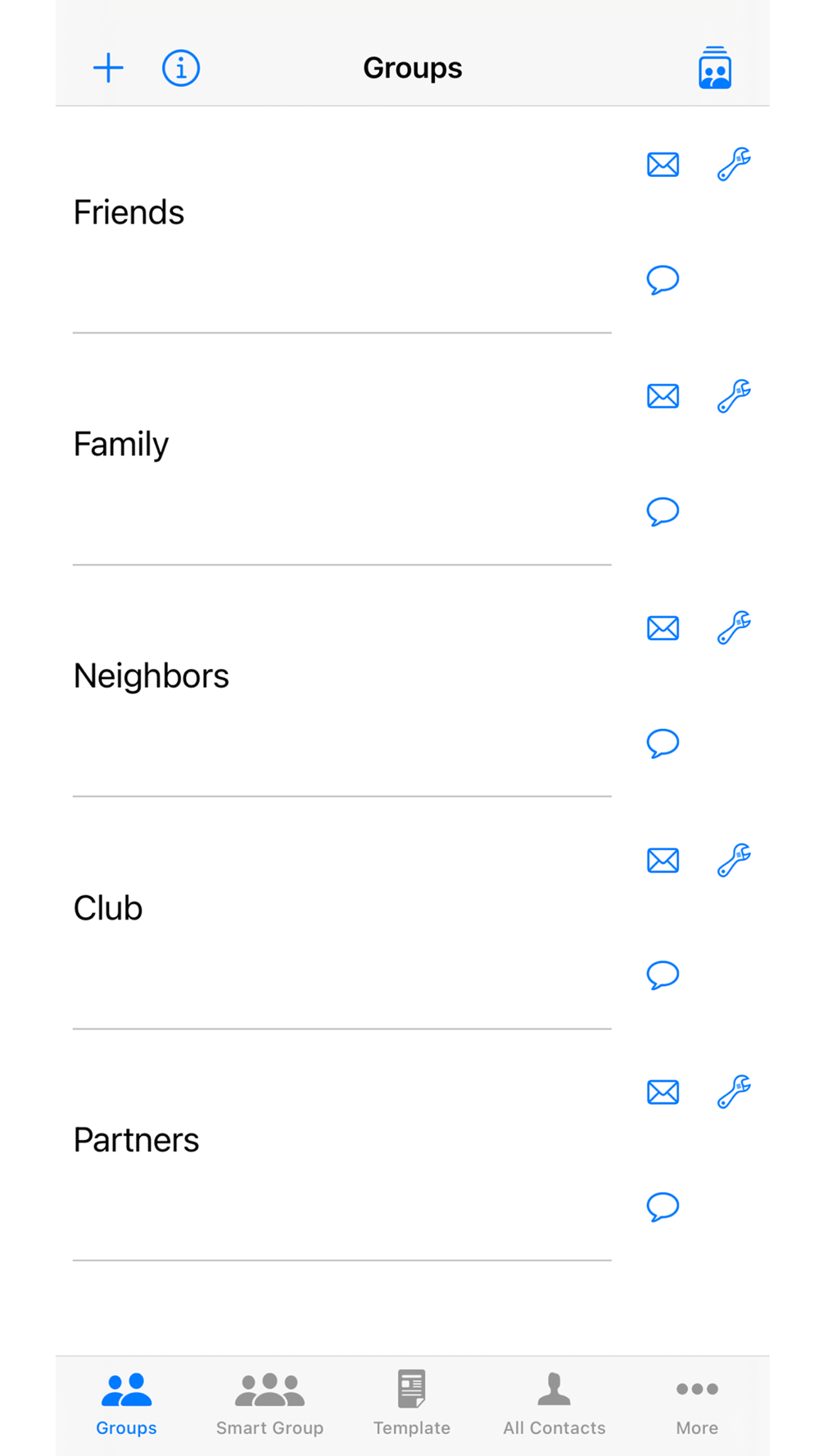Go to the All Contacts tab
Viewport: 819px width, 1456px height.
coord(554,1404)
